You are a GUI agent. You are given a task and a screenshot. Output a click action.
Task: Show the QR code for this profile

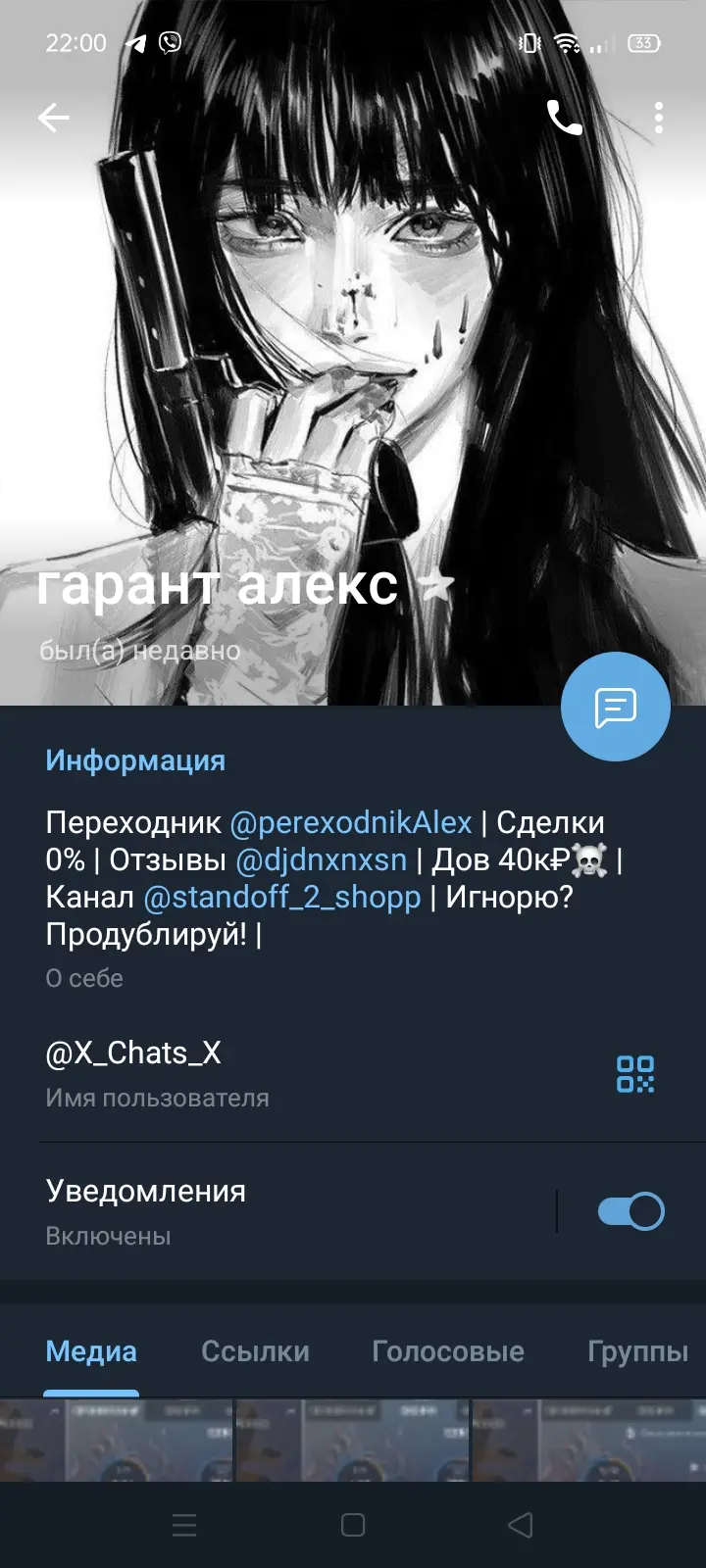[x=635, y=1073]
